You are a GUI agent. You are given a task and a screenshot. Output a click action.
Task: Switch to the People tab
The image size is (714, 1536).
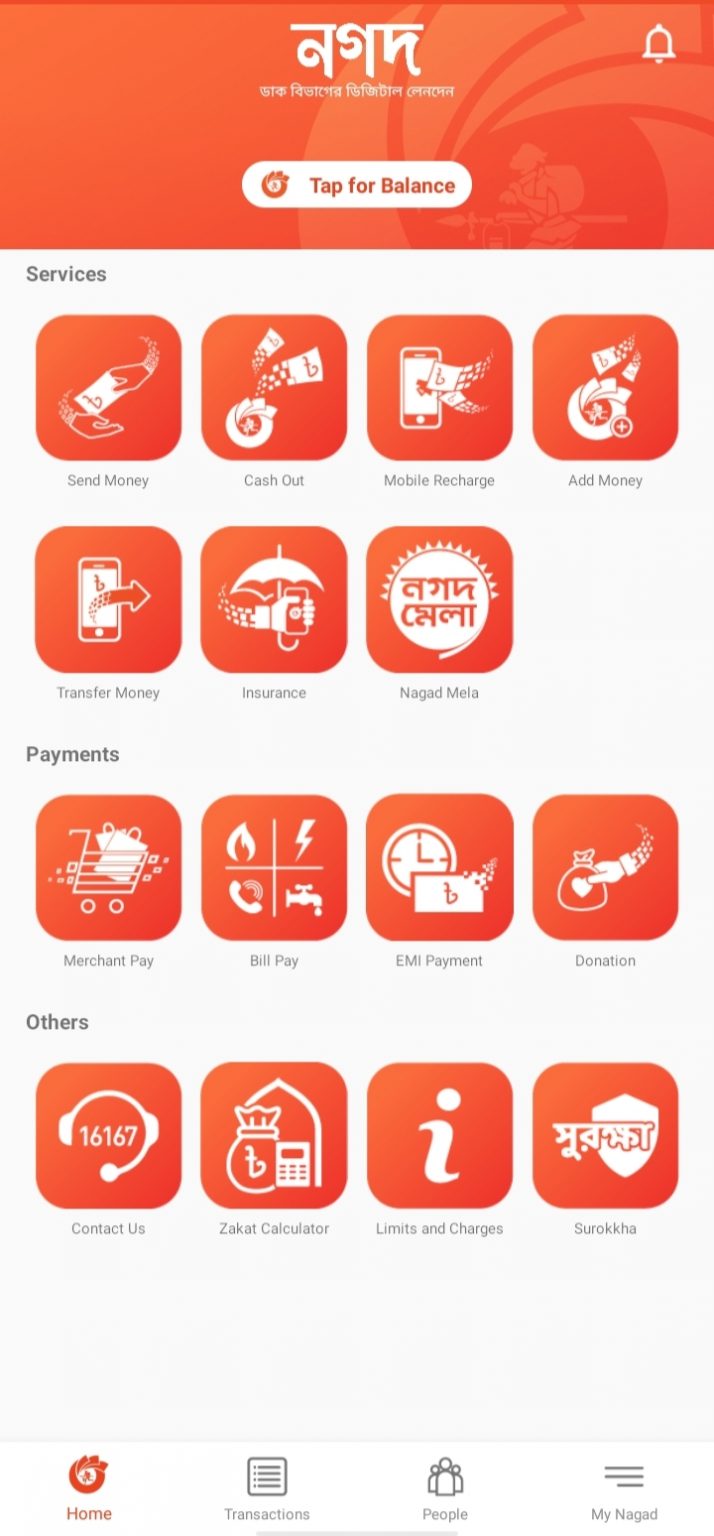(x=445, y=1489)
